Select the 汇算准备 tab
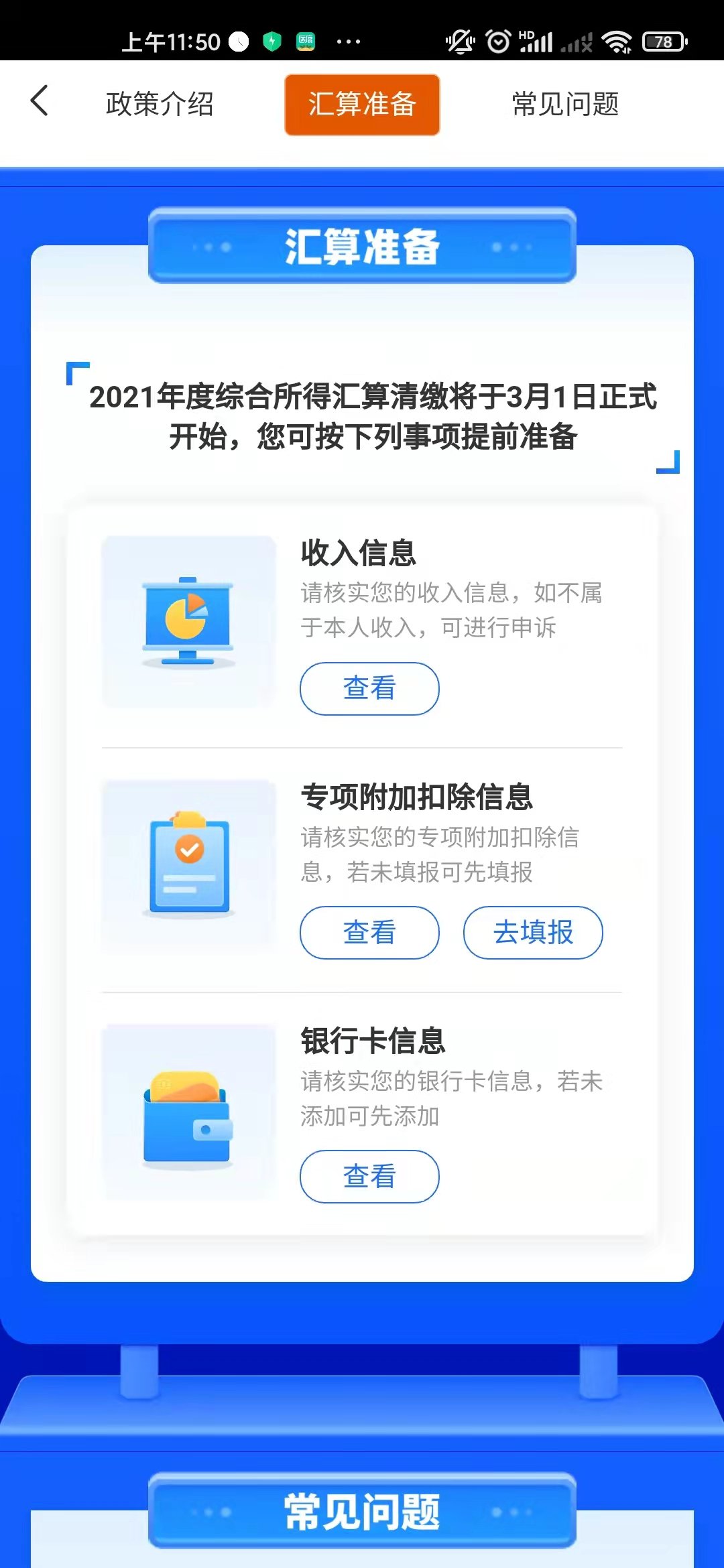Screen dimensions: 724x1568 [x=362, y=105]
